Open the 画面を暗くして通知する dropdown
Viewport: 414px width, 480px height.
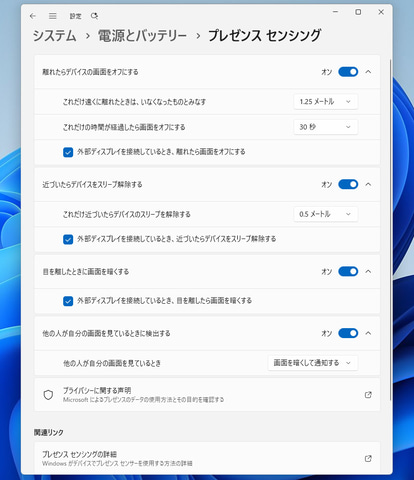tap(313, 363)
